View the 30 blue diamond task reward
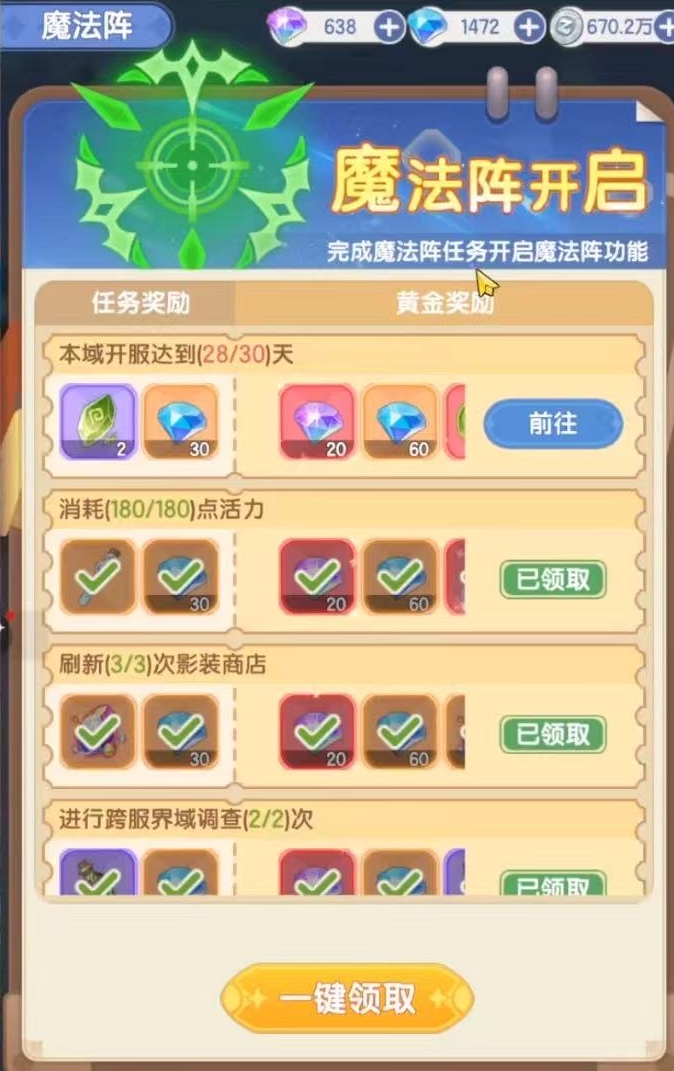Screen dimensions: 674x1071 [180, 422]
